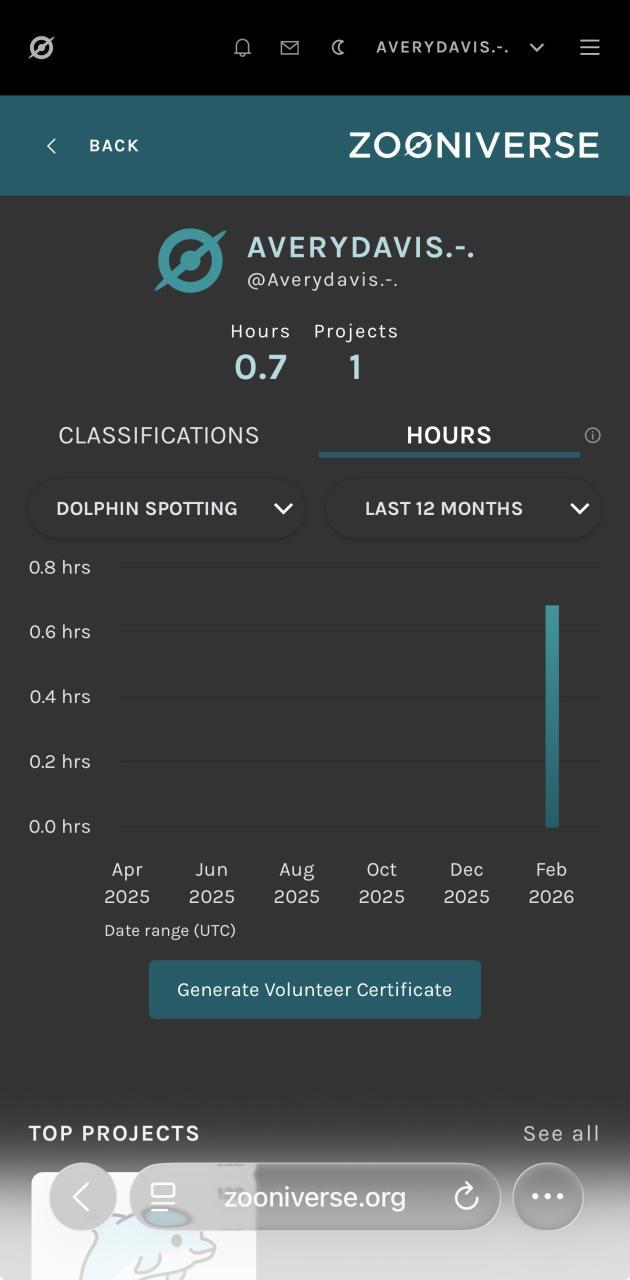This screenshot has height=1280, width=630.
Task: Open the hamburger main menu
Action: [590, 47]
